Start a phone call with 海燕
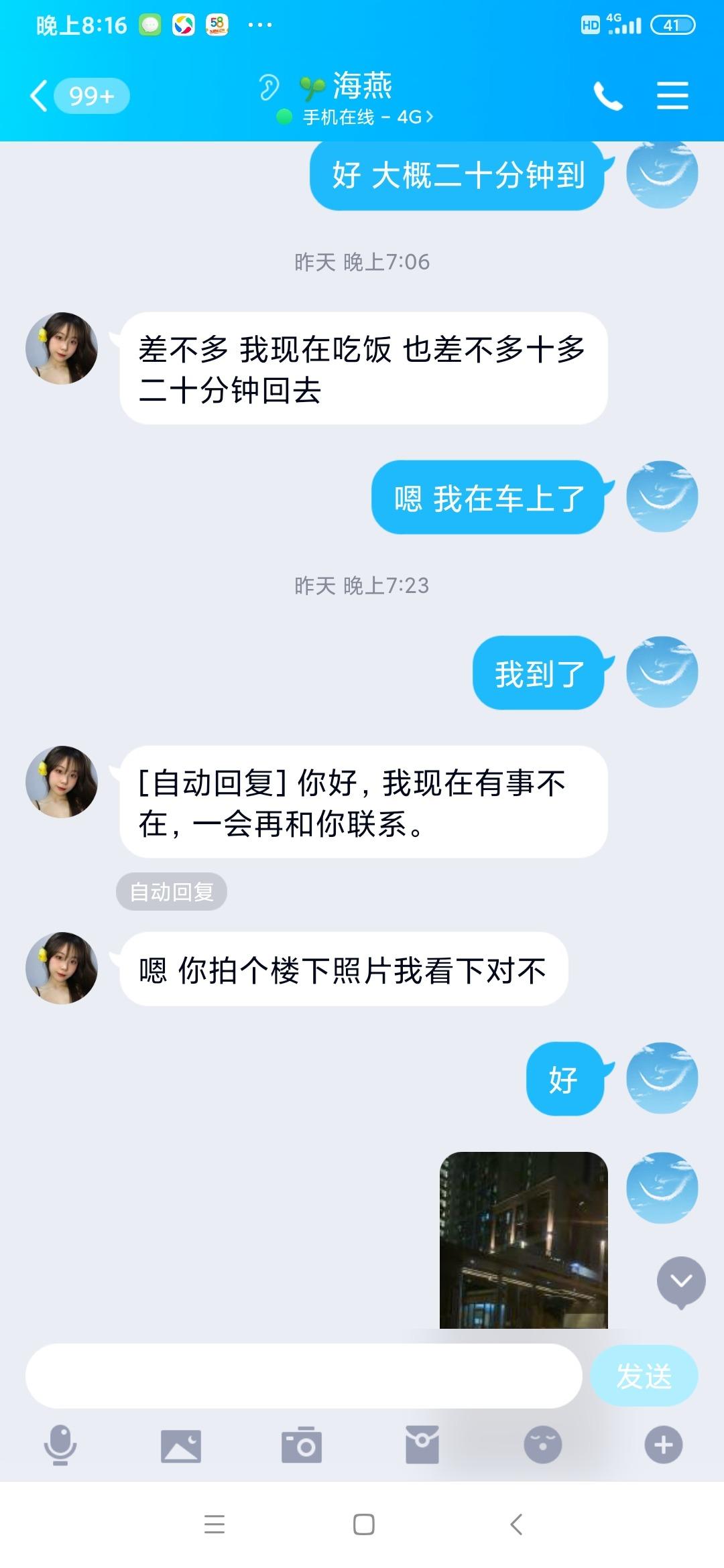 tap(608, 95)
